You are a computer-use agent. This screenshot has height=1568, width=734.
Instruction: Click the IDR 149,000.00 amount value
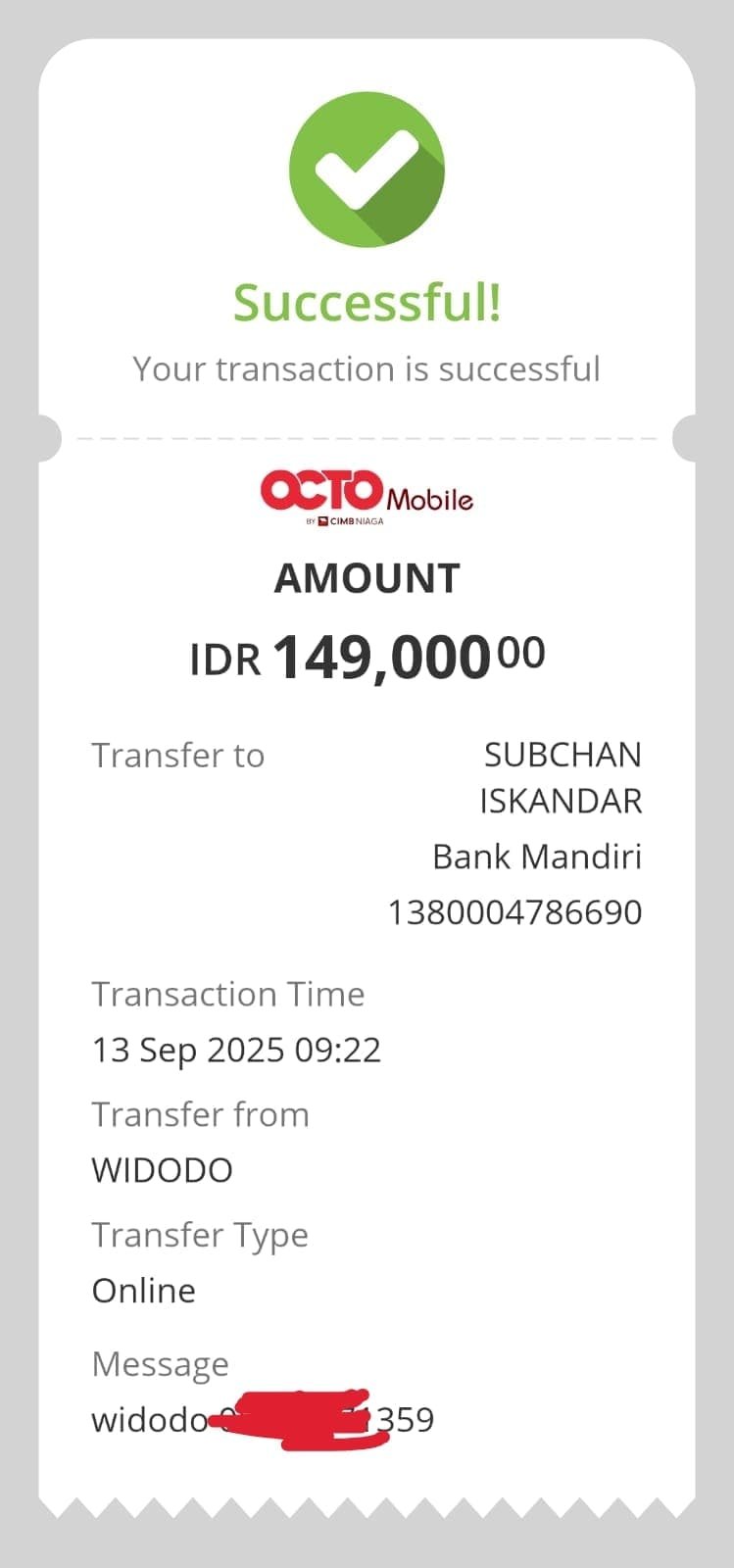point(367,654)
